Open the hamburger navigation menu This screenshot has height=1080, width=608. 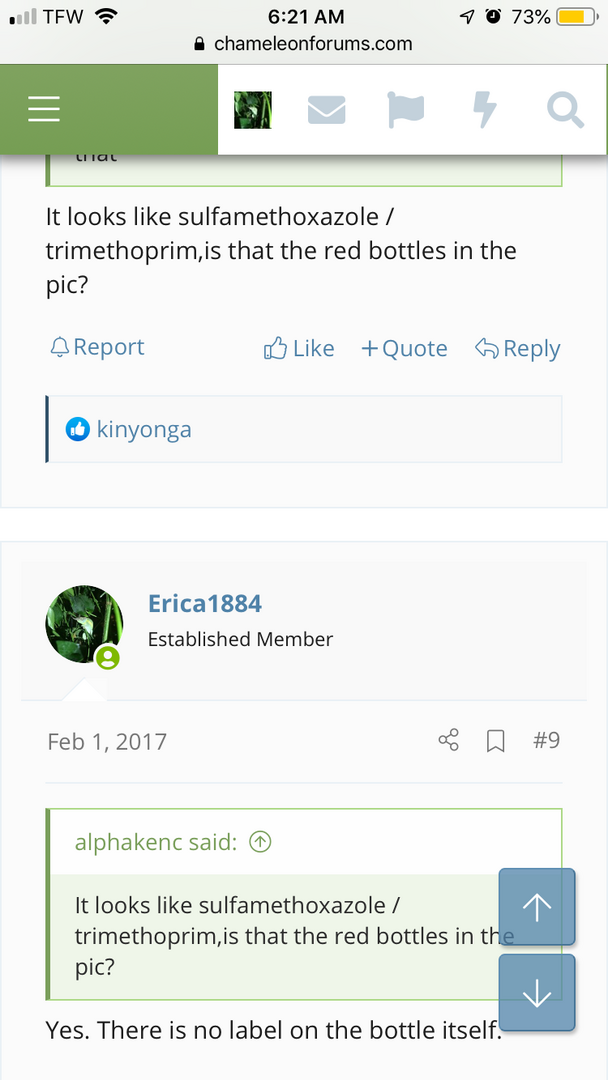pos(44,109)
